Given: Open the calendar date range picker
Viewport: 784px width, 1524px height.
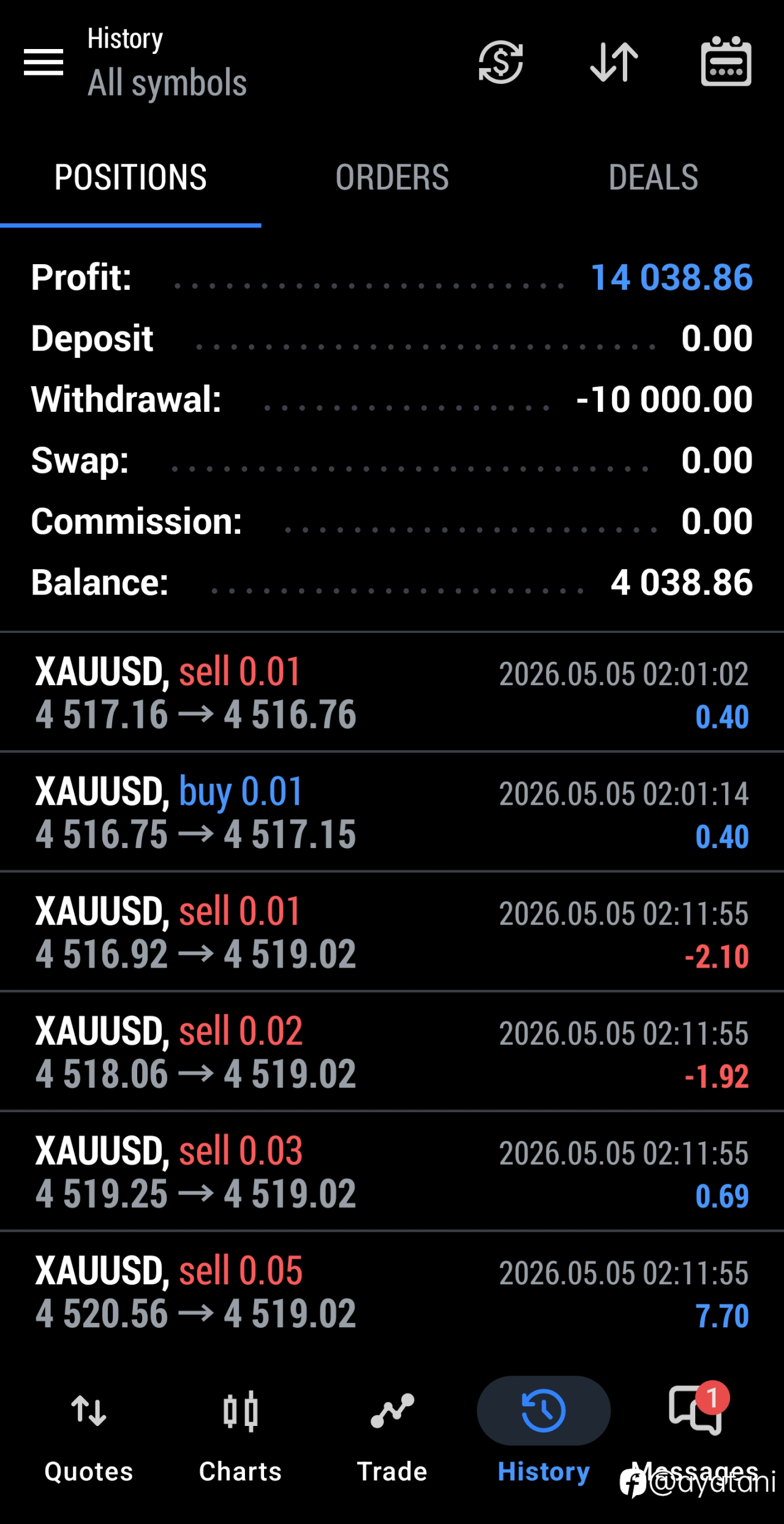Looking at the screenshot, I should [726, 61].
